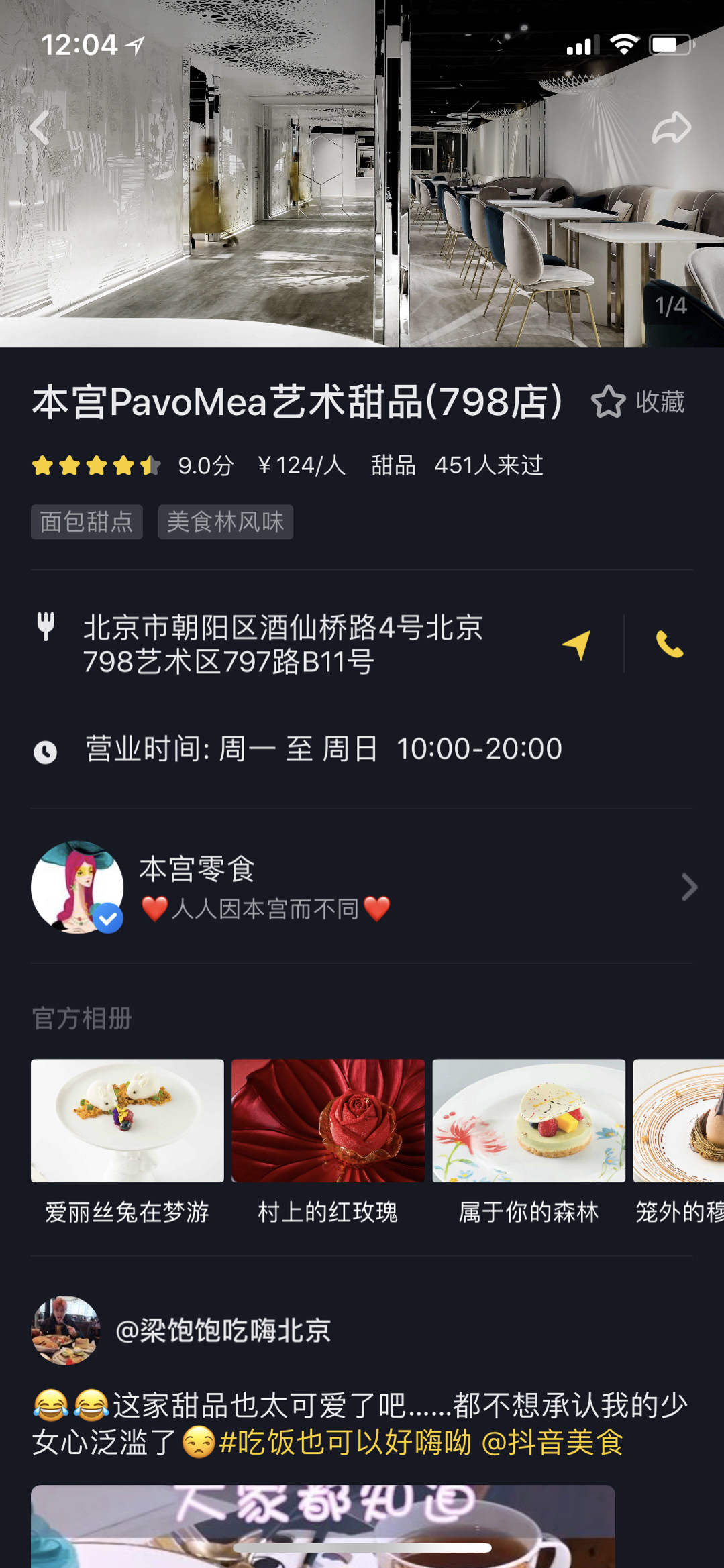Open the 美食林风味 tag

pyautogui.click(x=225, y=522)
